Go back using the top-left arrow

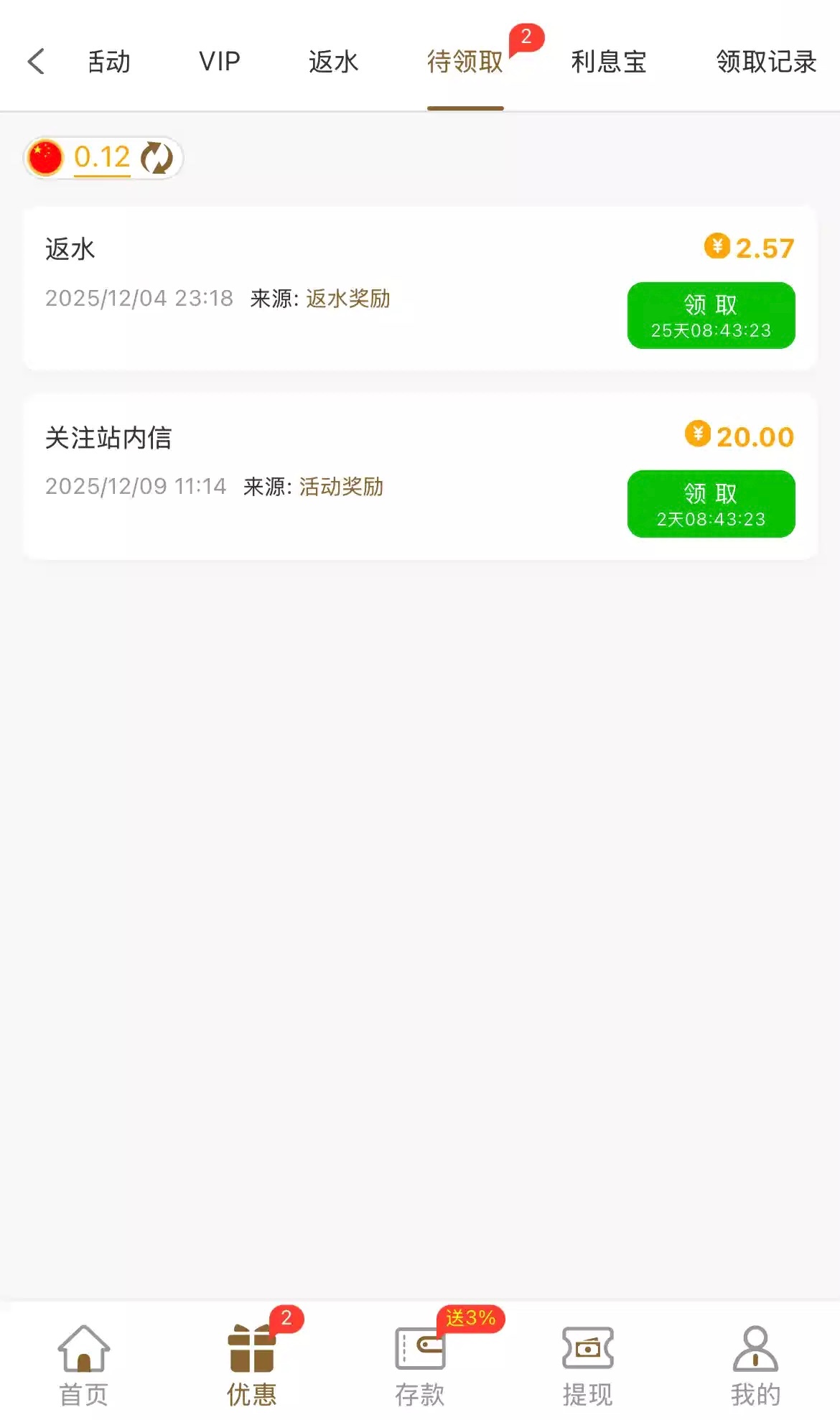[x=36, y=62]
